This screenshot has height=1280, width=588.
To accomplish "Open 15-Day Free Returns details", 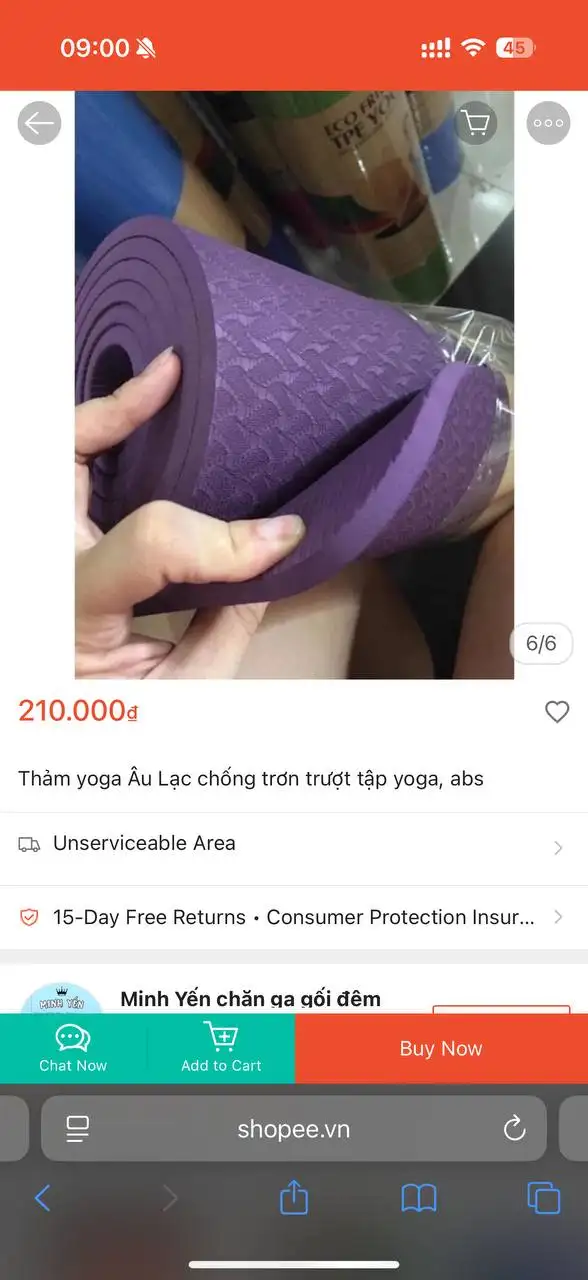I will tap(294, 917).
